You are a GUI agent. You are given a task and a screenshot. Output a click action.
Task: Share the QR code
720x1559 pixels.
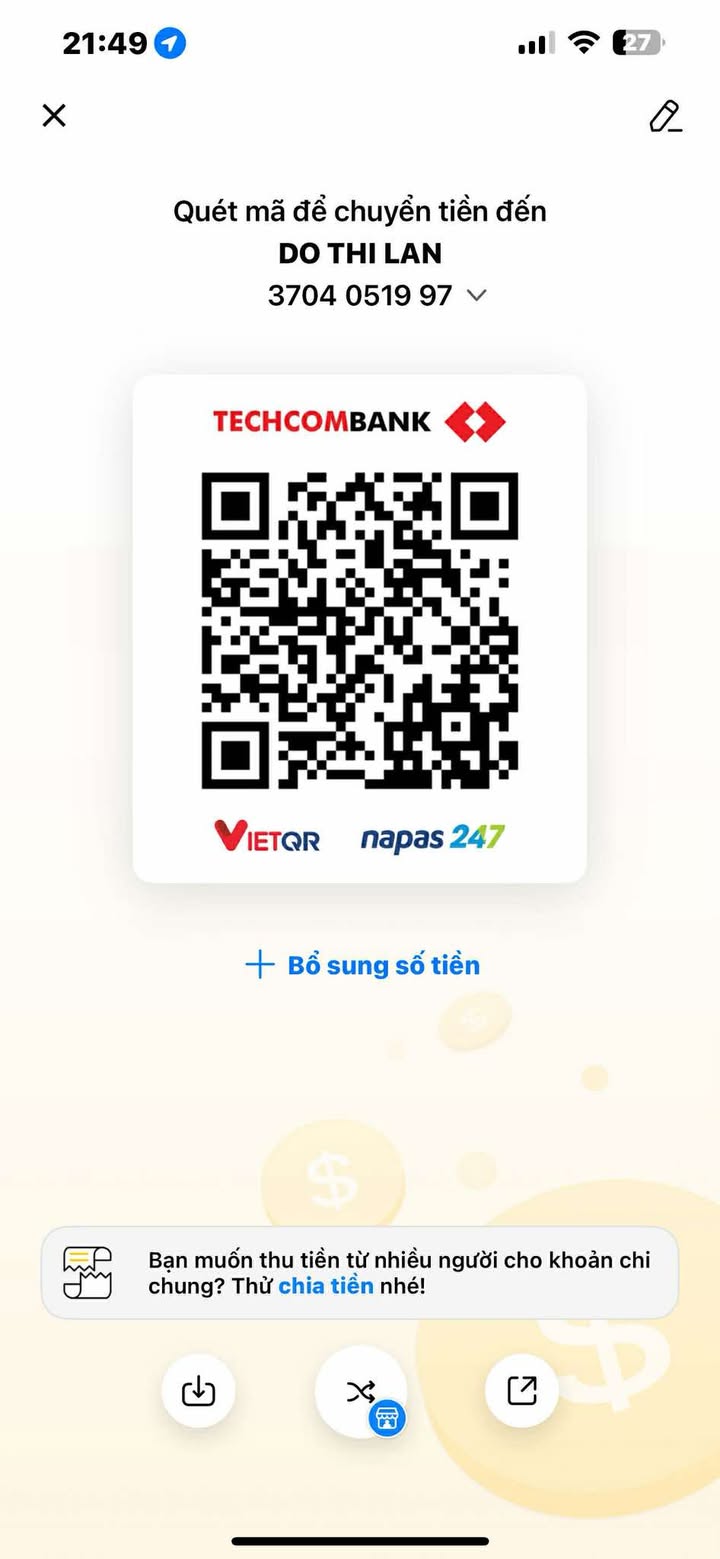[x=522, y=1391]
